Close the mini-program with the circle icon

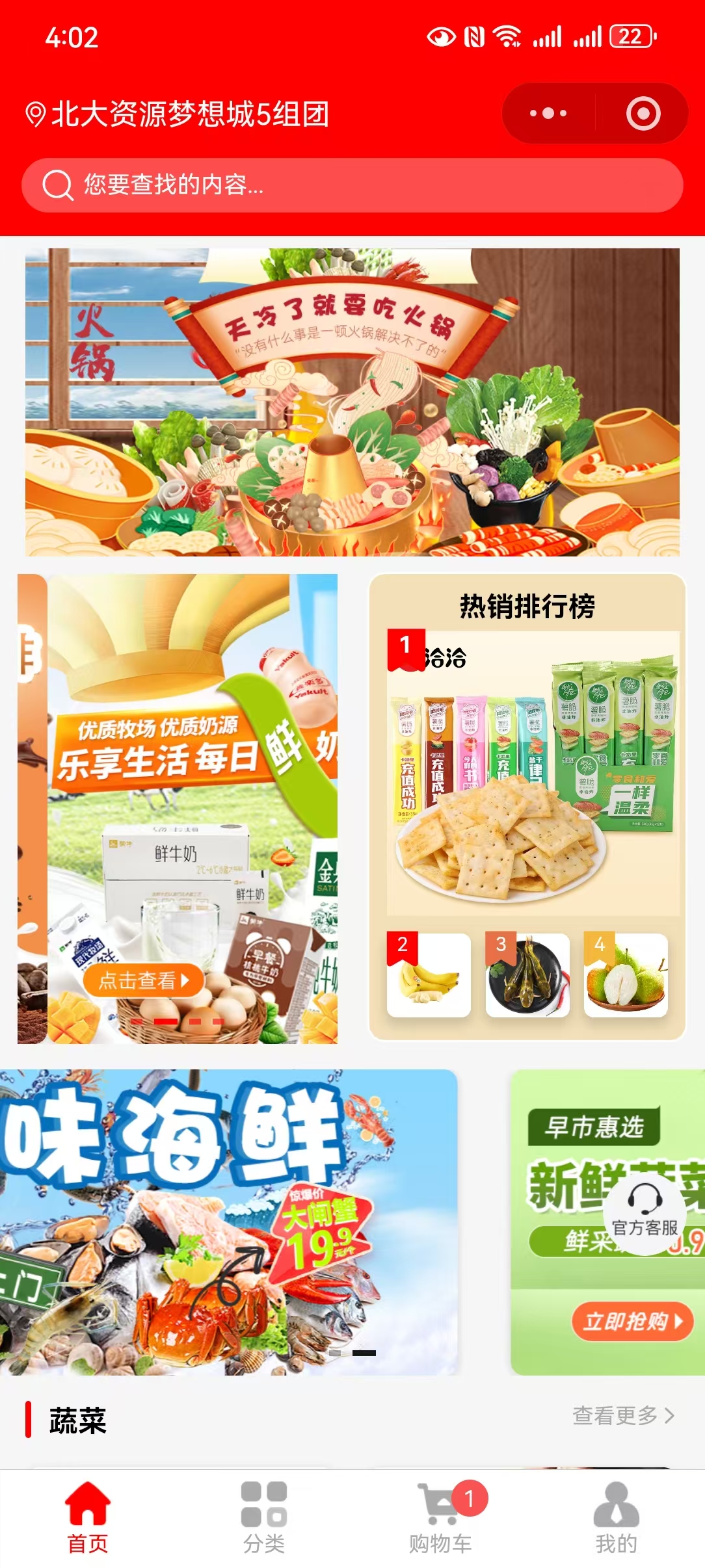643,114
